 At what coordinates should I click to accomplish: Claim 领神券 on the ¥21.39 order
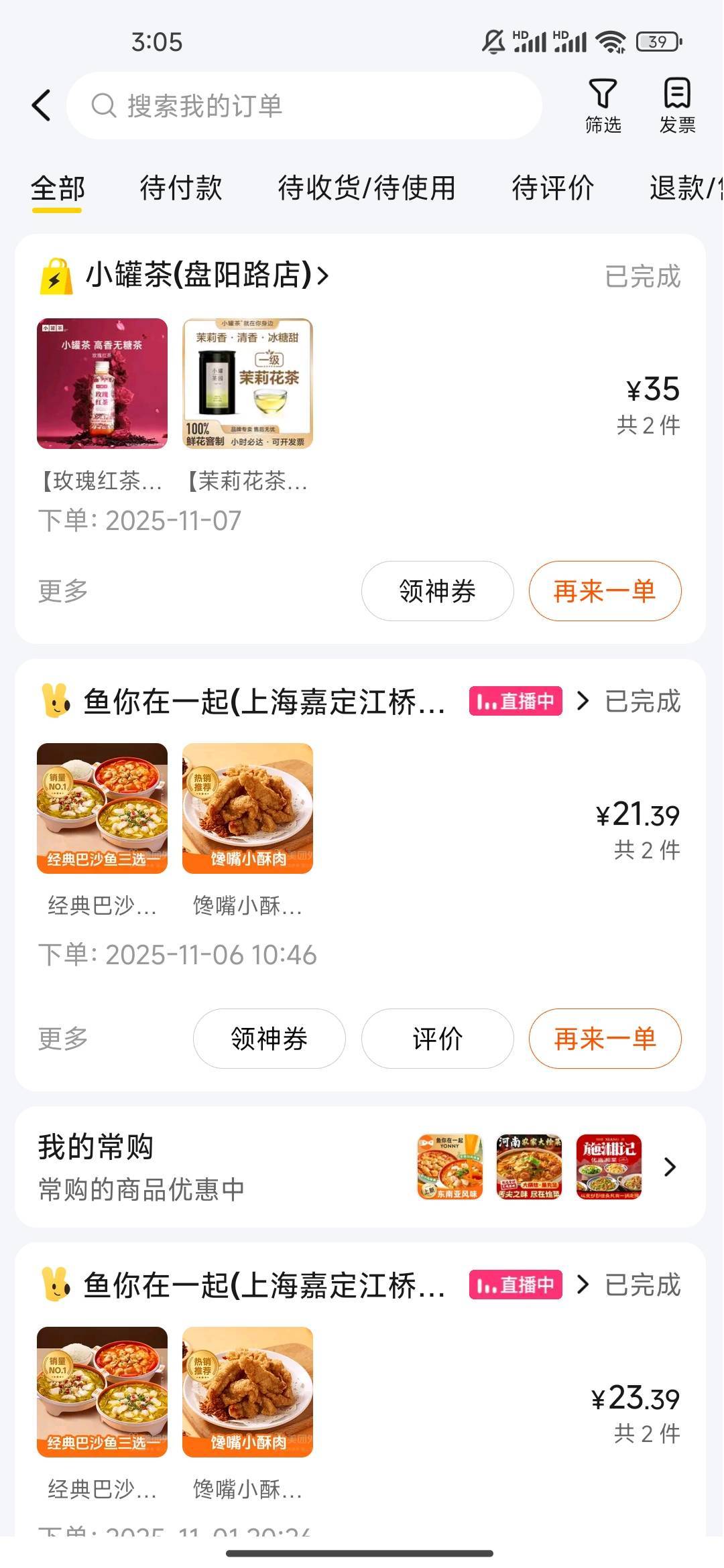click(269, 1039)
